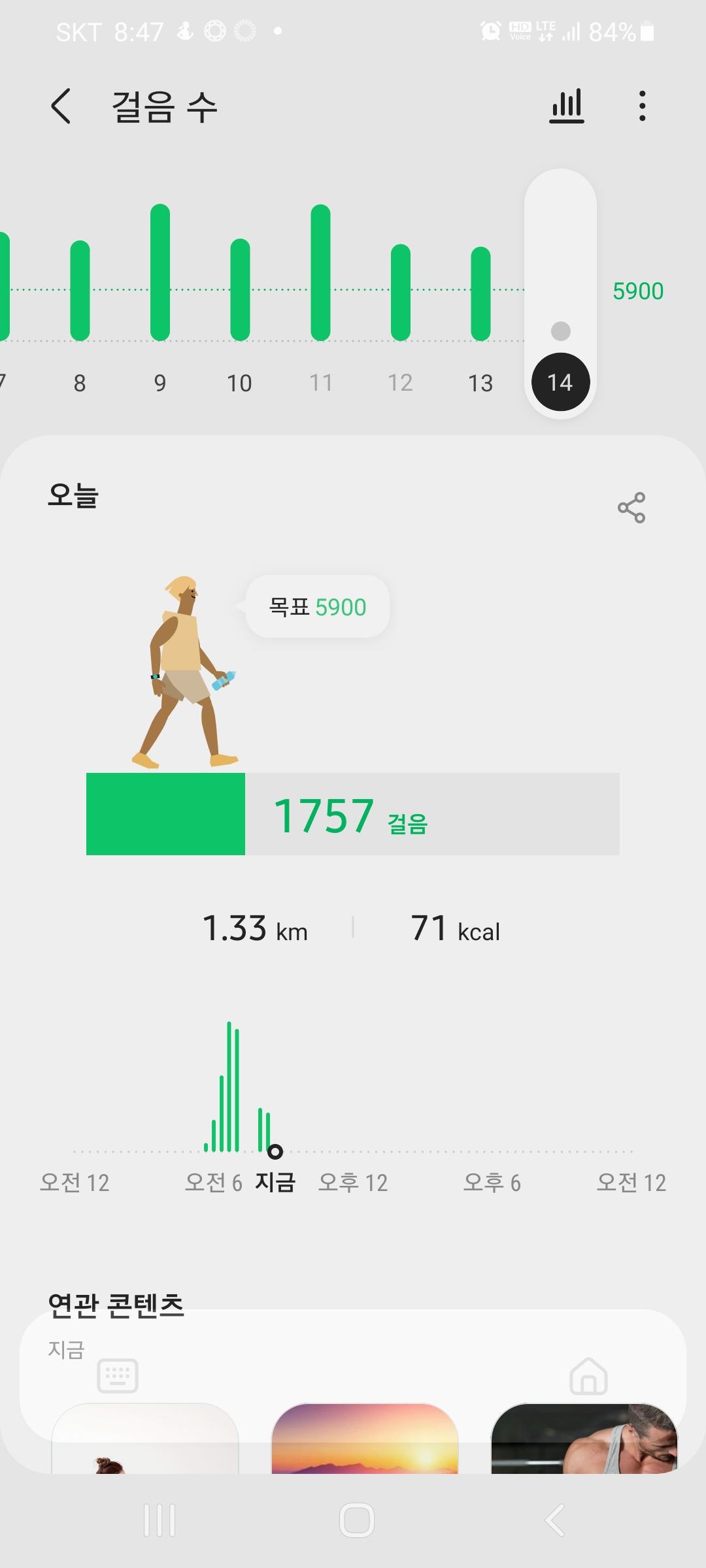Open recent apps from navigation bar
The image size is (706, 1568).
point(160,1520)
